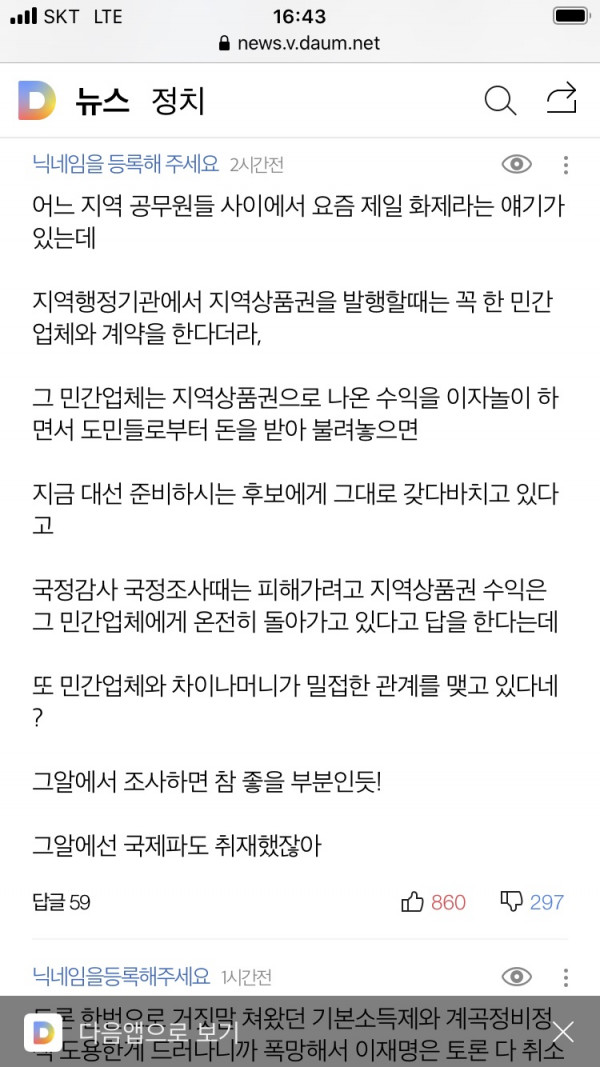Like the comment with 860 likes
This screenshot has height=1067, width=600.
pos(413,902)
